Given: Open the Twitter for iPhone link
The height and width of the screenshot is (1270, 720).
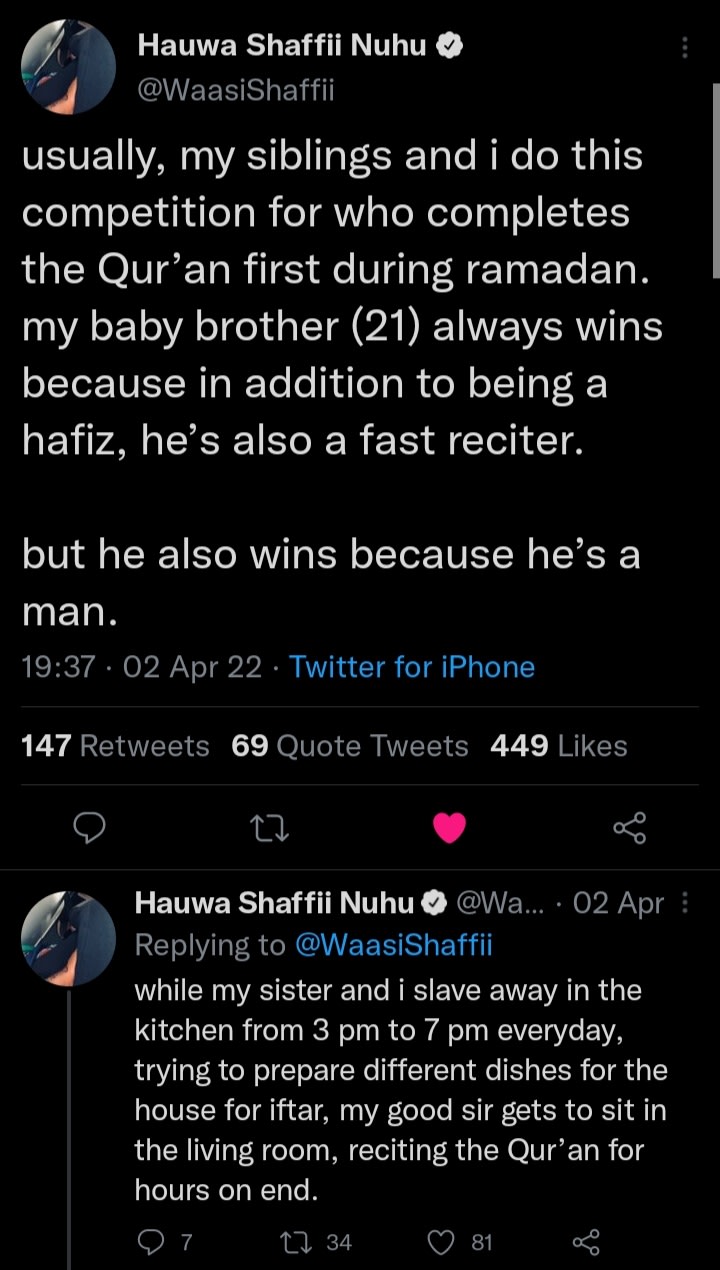Looking at the screenshot, I should pos(411,667).
